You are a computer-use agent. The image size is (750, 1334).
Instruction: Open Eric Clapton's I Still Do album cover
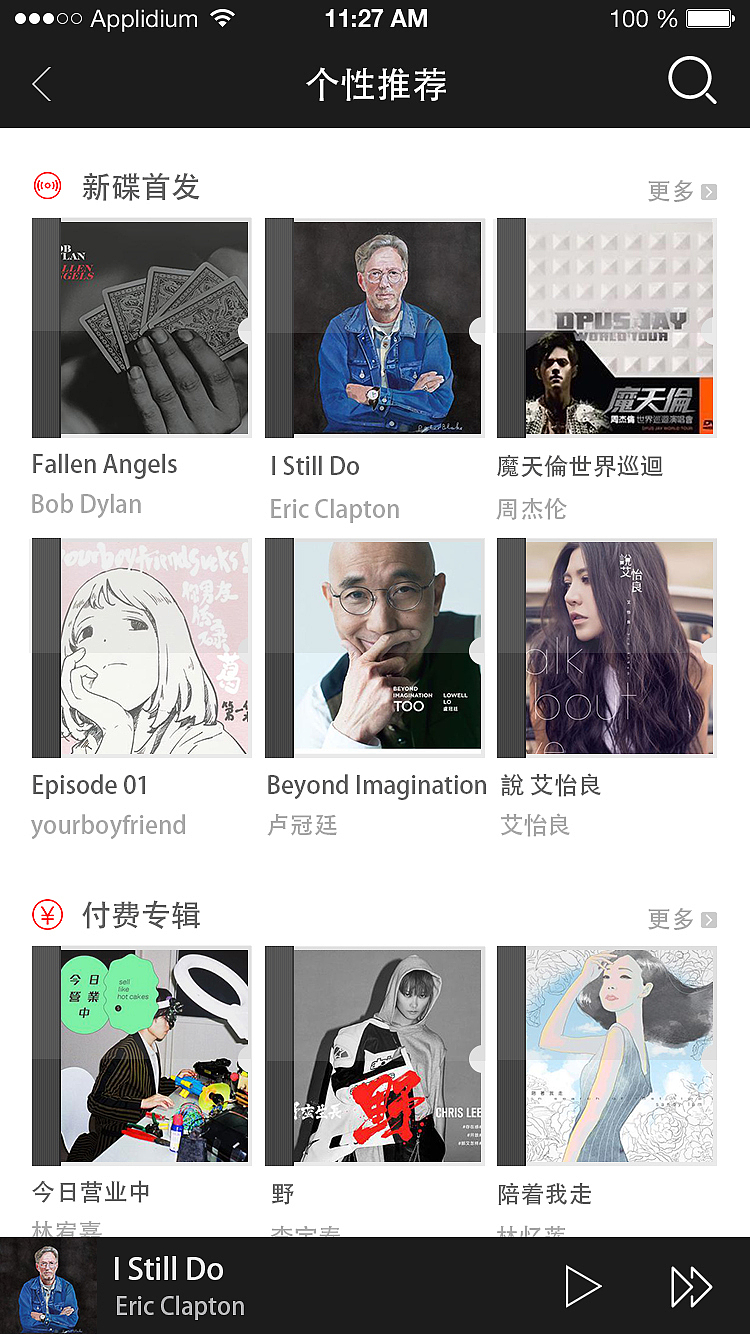pos(374,328)
